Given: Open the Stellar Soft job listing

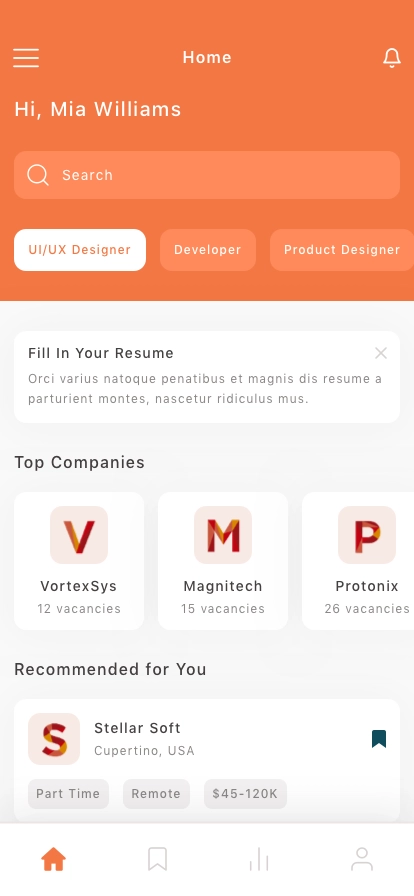Looking at the screenshot, I should pyautogui.click(x=207, y=760).
